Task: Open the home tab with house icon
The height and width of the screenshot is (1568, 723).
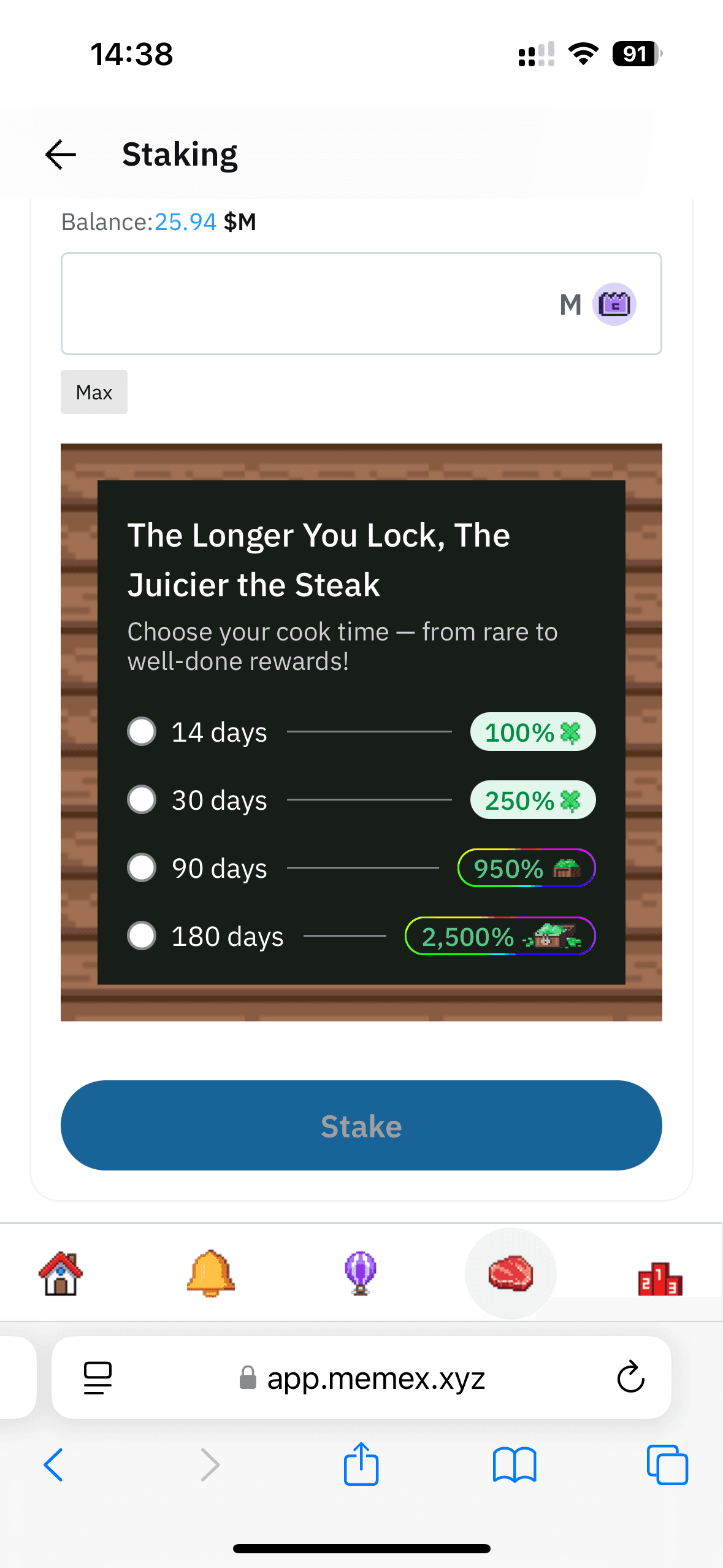Action: click(x=61, y=1274)
